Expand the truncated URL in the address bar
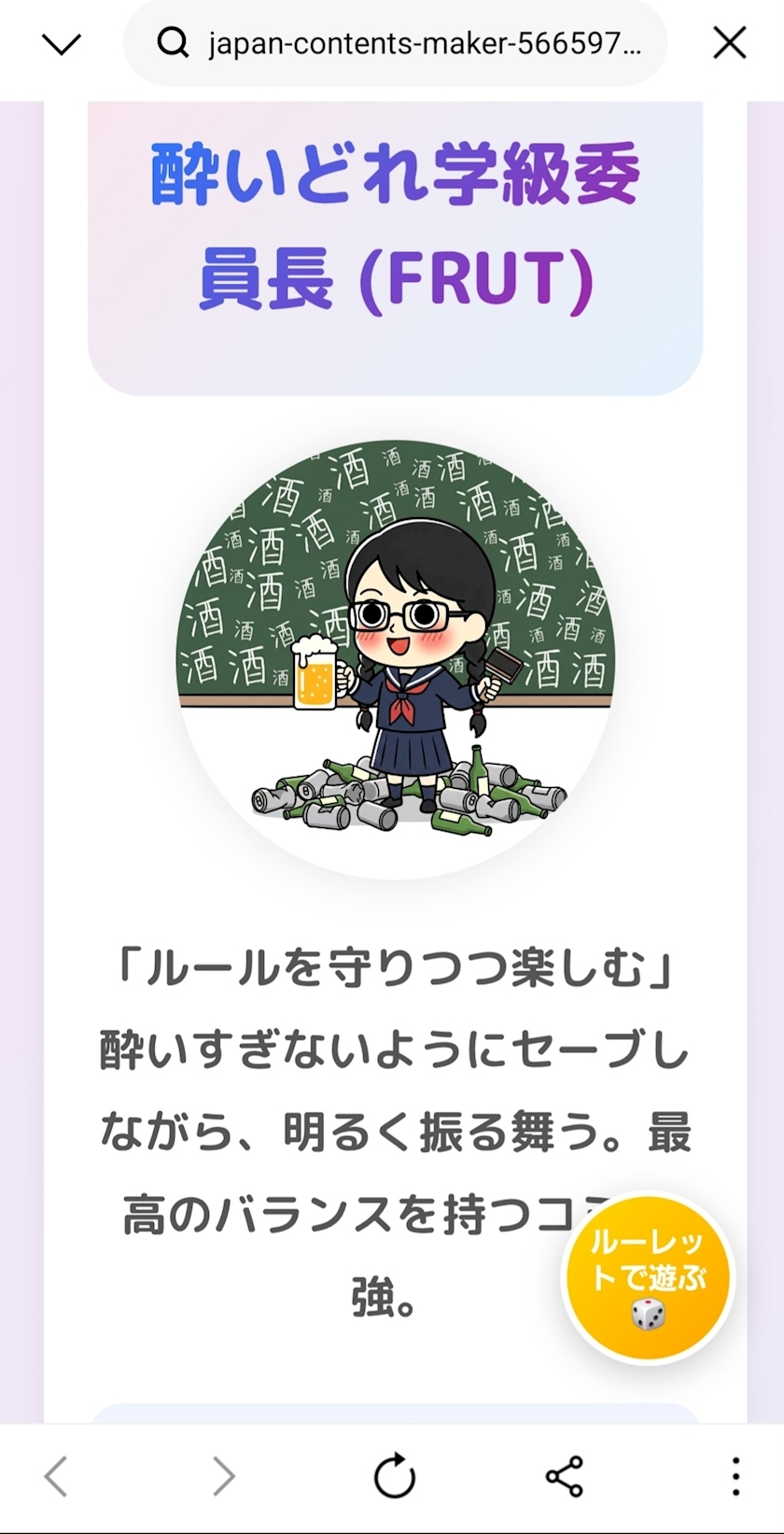This screenshot has height=1534, width=784. pyautogui.click(x=425, y=42)
